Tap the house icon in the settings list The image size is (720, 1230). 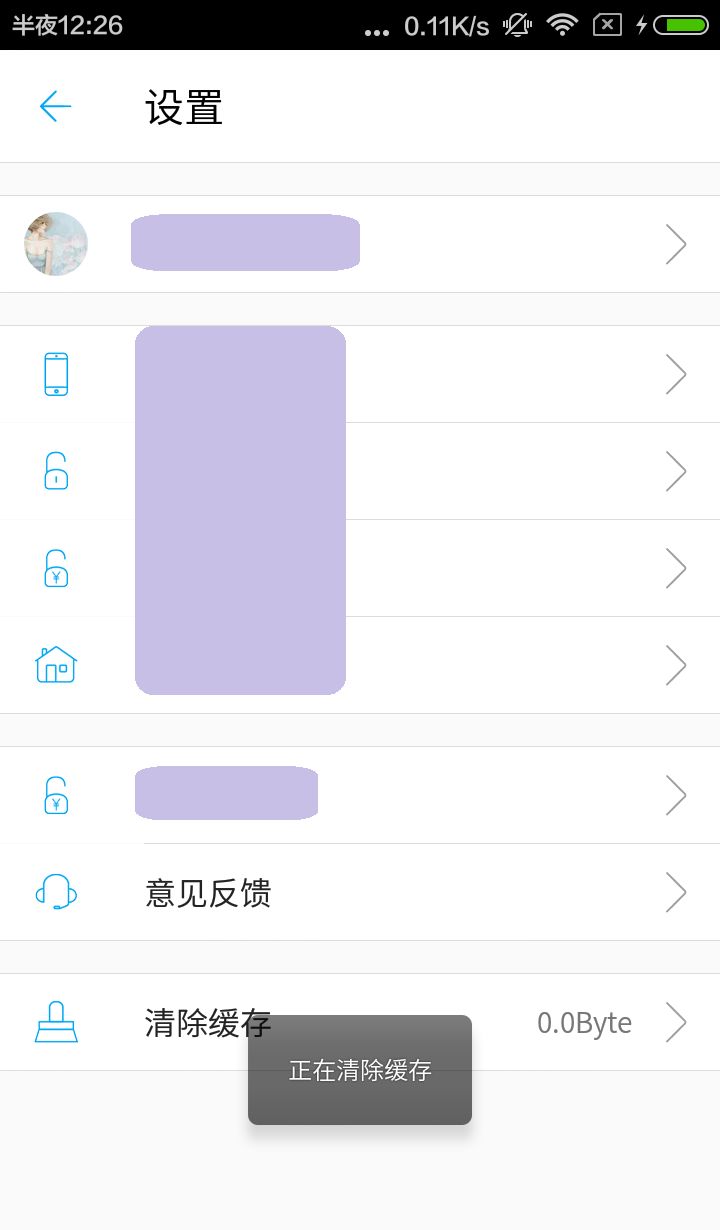55,664
